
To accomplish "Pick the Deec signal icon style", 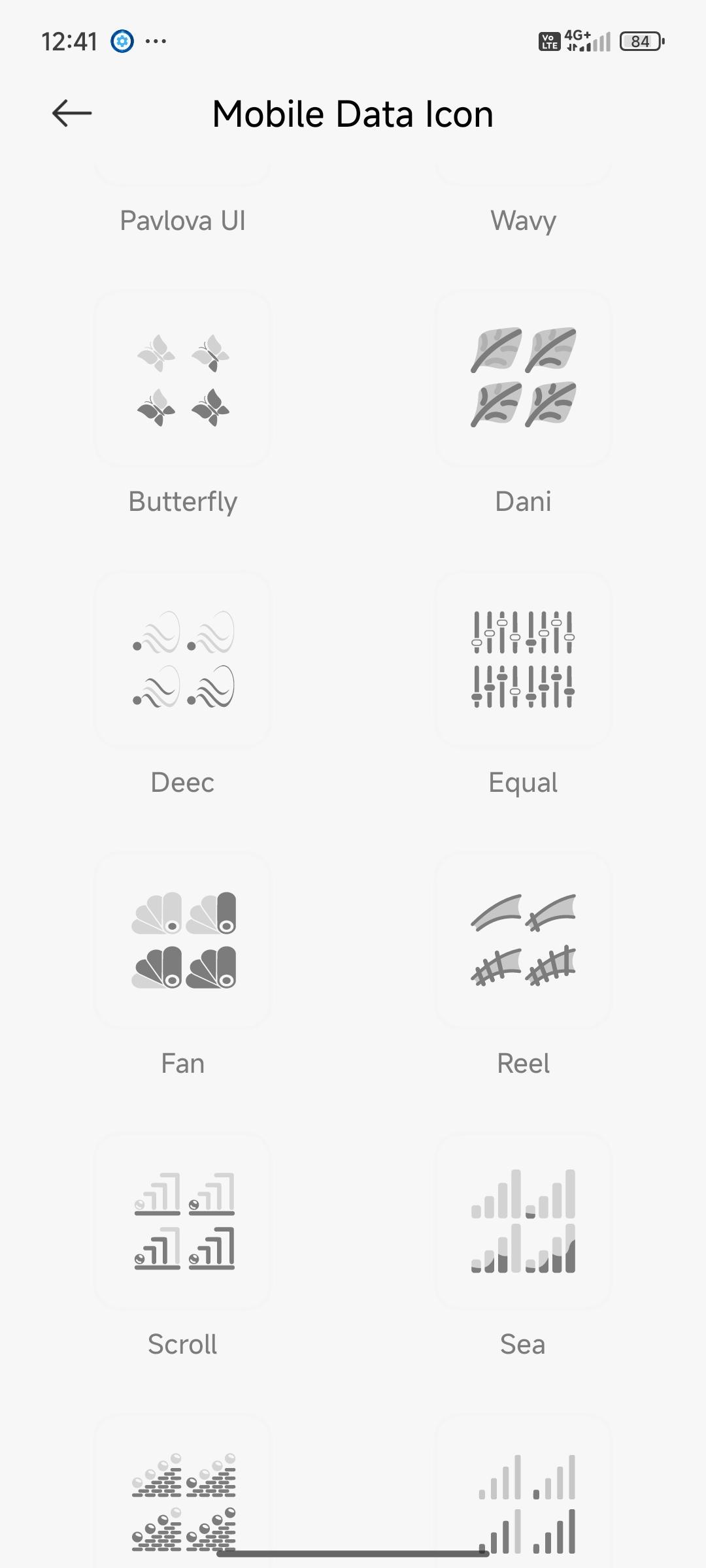I will pyautogui.click(x=183, y=660).
